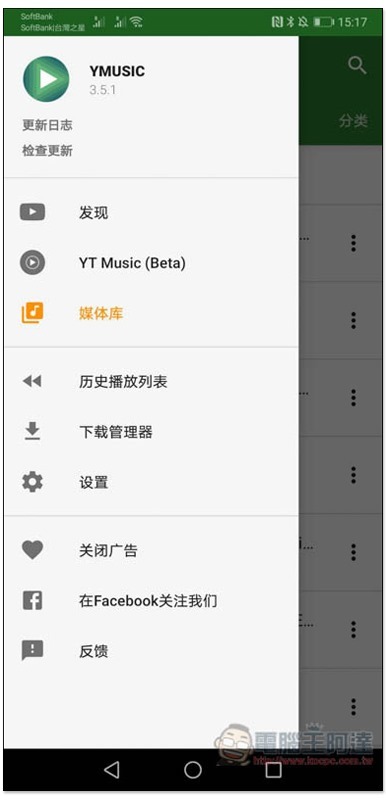Open the 发现 discover section

(151, 213)
